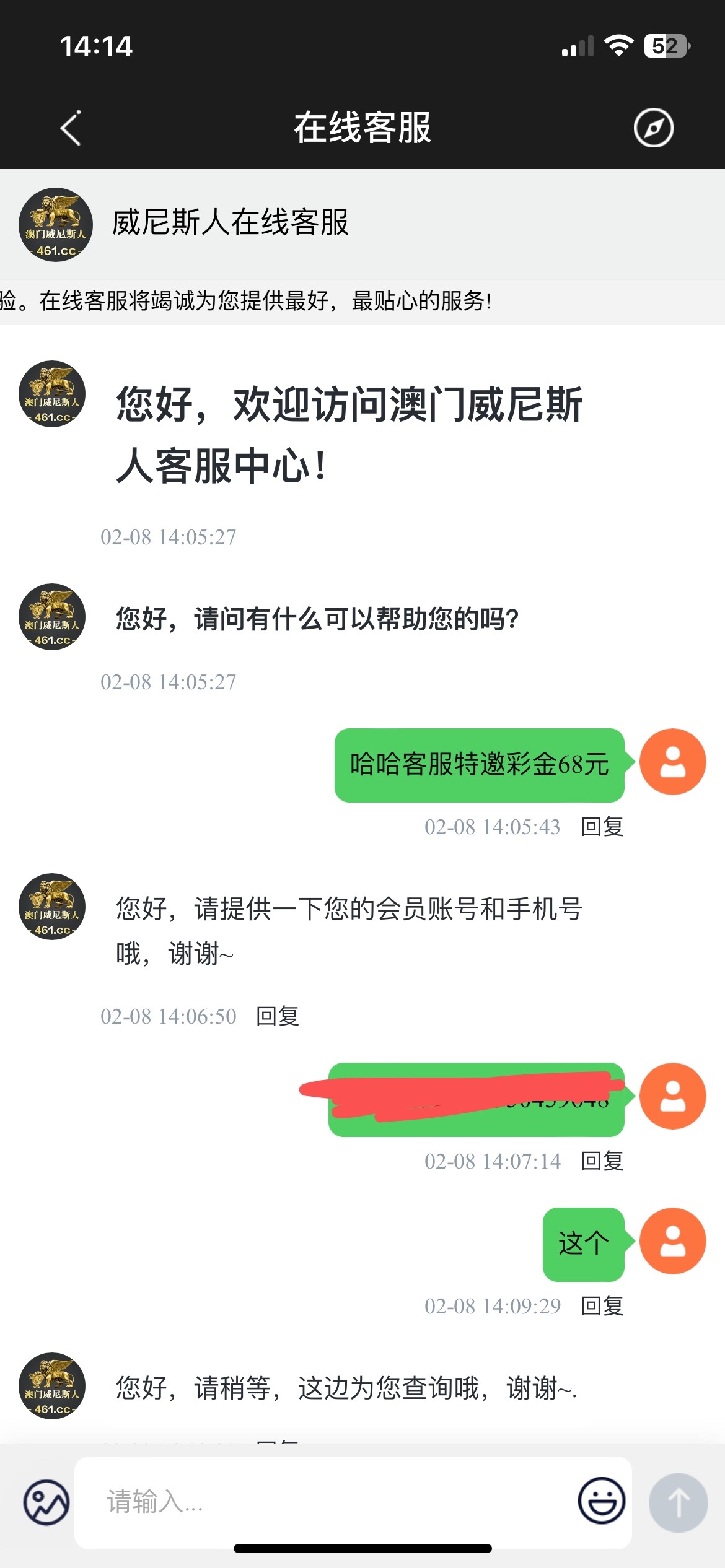This screenshot has height=1568, width=725.
Task: Open the image picker icon
Action: point(46,1502)
